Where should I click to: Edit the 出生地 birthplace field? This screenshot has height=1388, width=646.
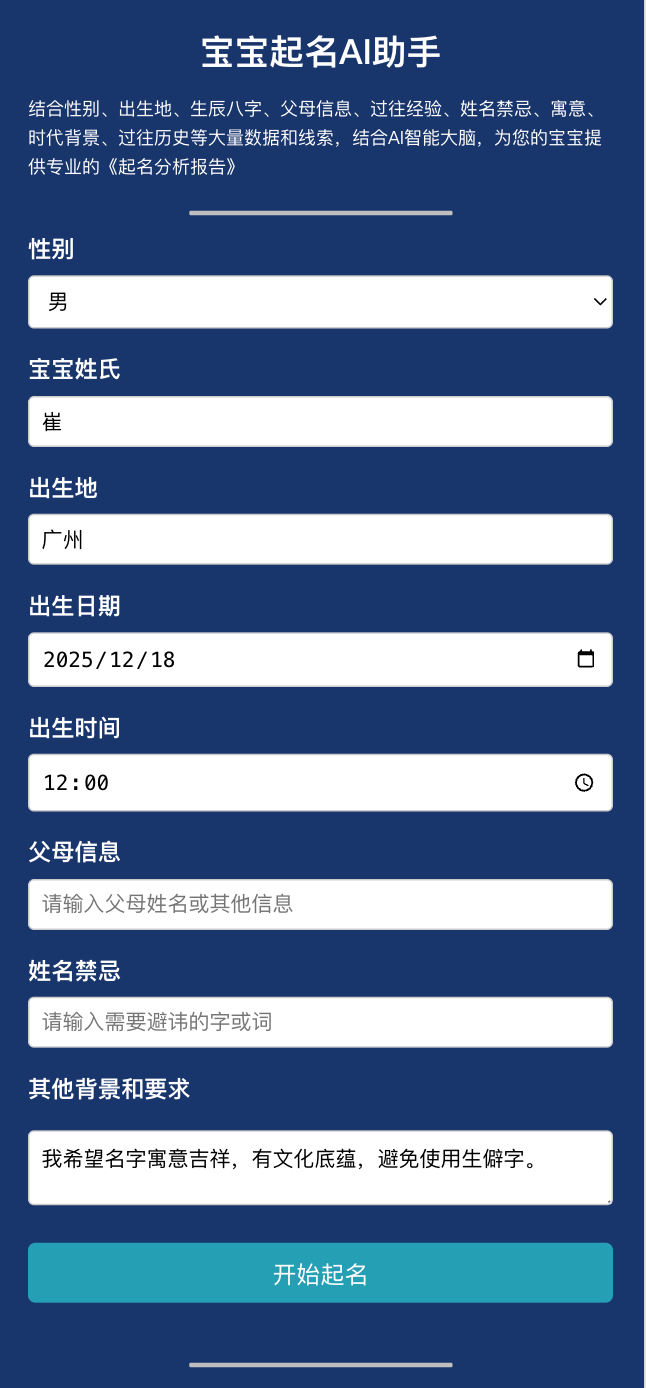[x=320, y=540]
